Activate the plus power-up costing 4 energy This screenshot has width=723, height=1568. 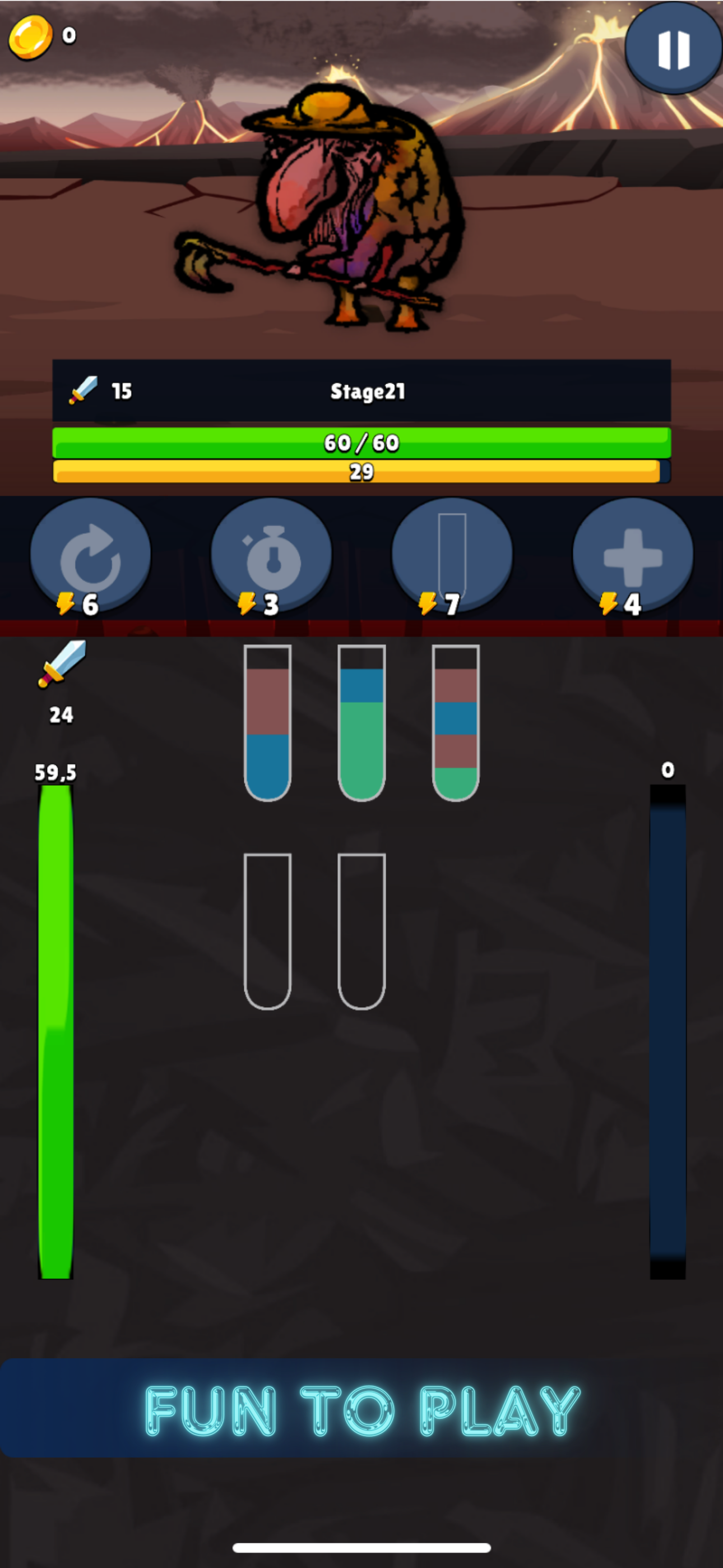pyautogui.click(x=632, y=555)
